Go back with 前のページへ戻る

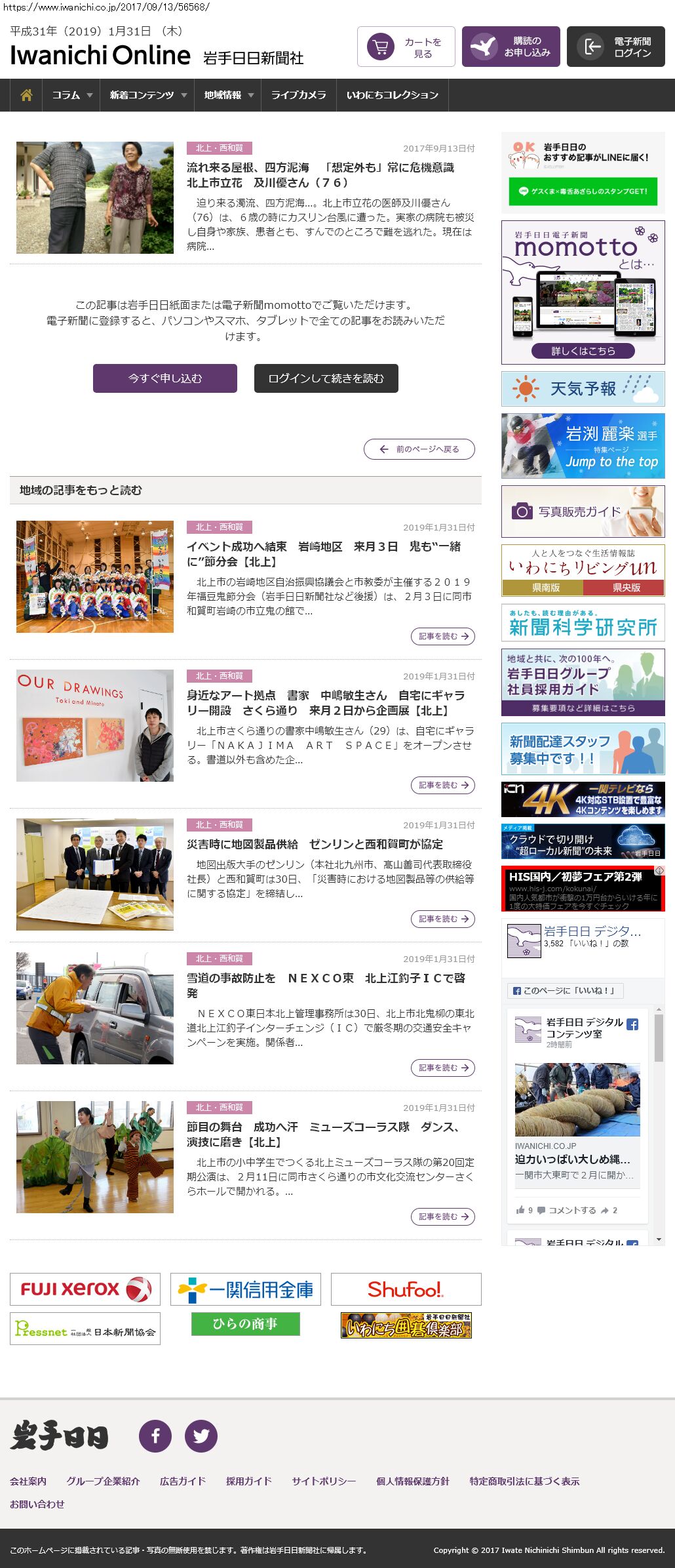[x=419, y=449]
